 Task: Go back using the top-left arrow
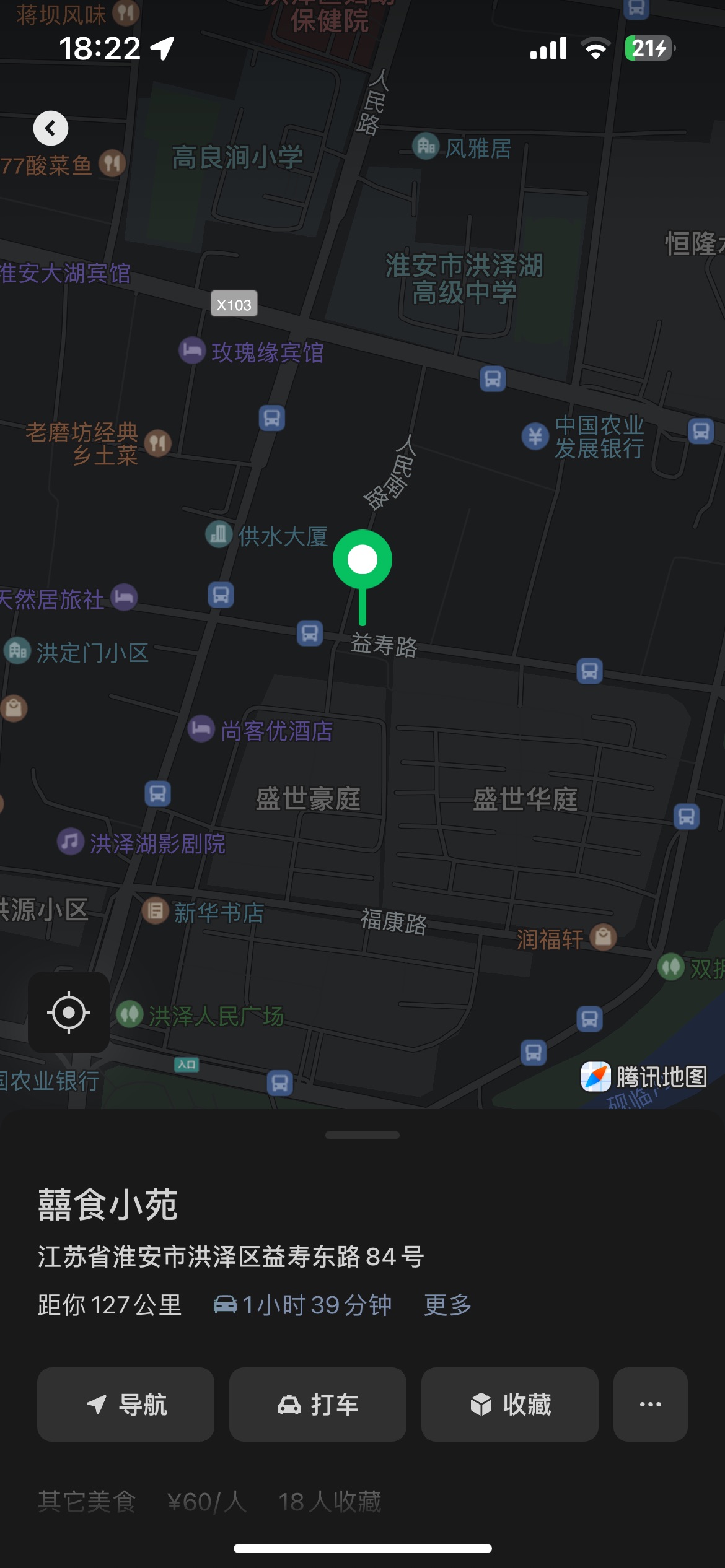point(51,128)
